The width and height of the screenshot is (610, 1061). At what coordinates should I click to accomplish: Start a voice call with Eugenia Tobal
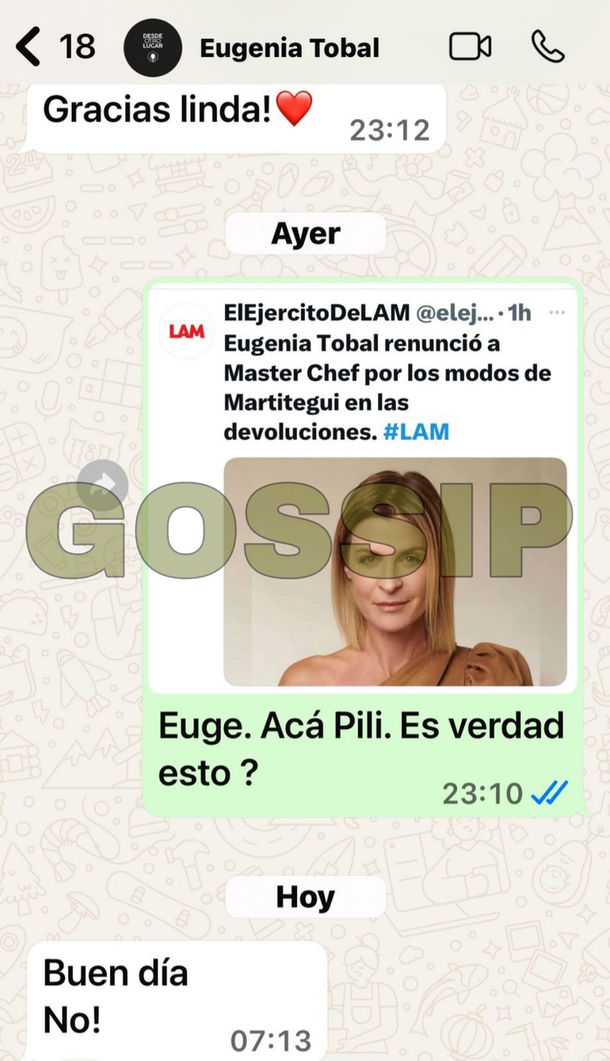[x=547, y=46]
